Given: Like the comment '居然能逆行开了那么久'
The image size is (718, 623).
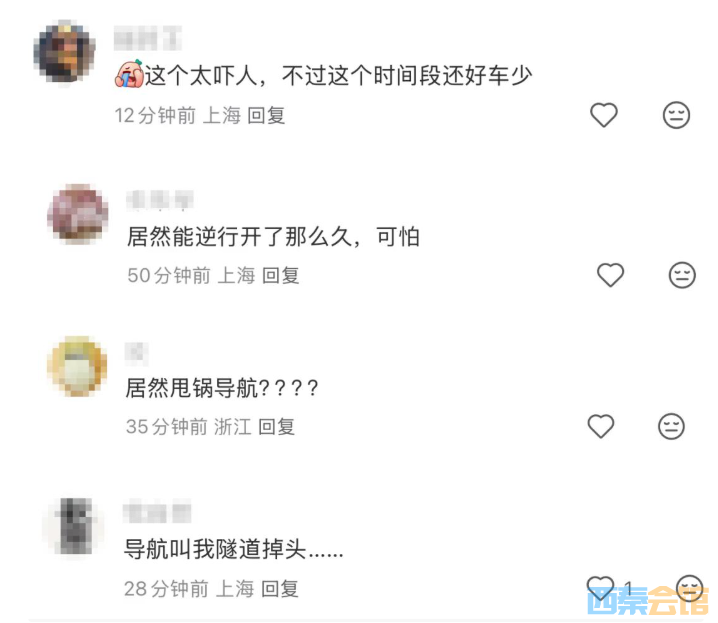Looking at the screenshot, I should coord(610,275).
